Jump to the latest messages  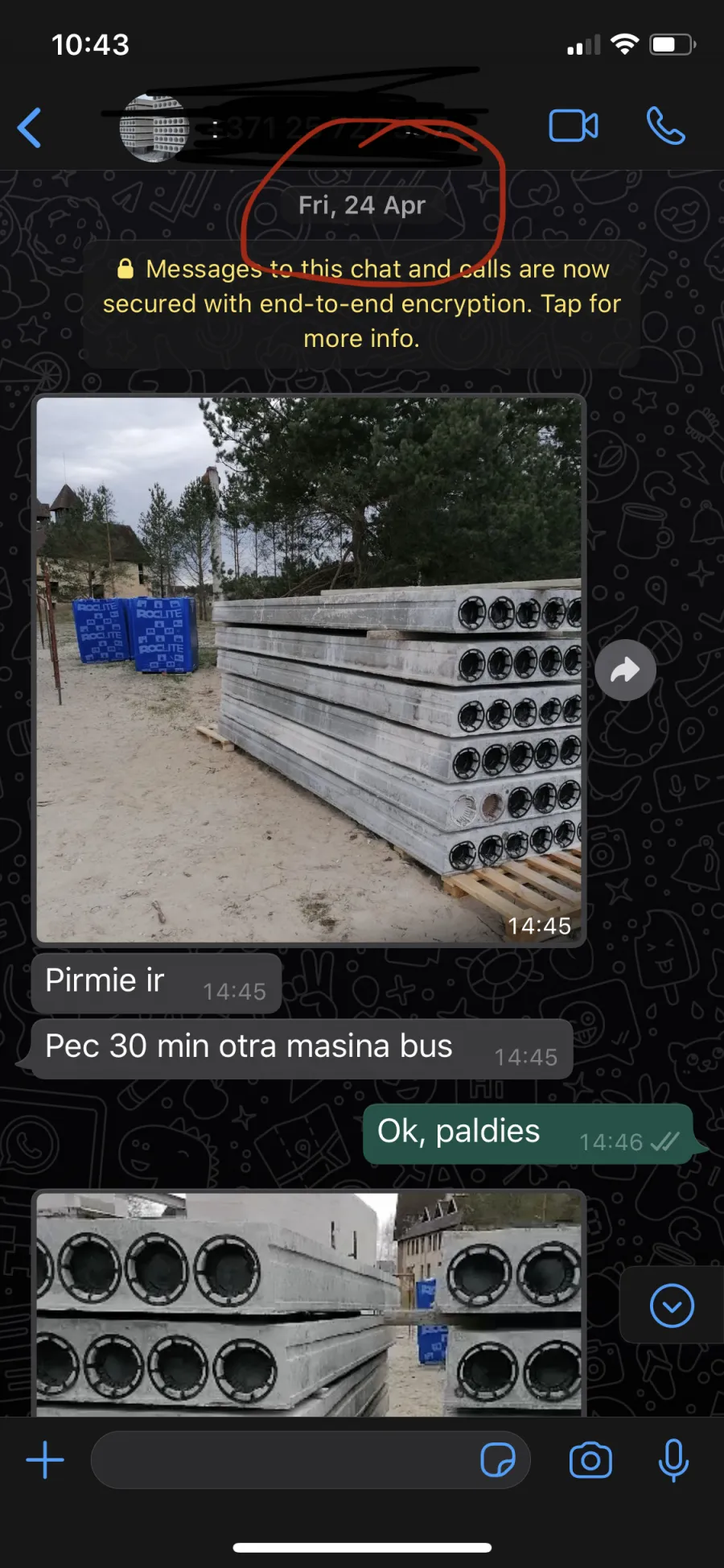(x=672, y=1306)
